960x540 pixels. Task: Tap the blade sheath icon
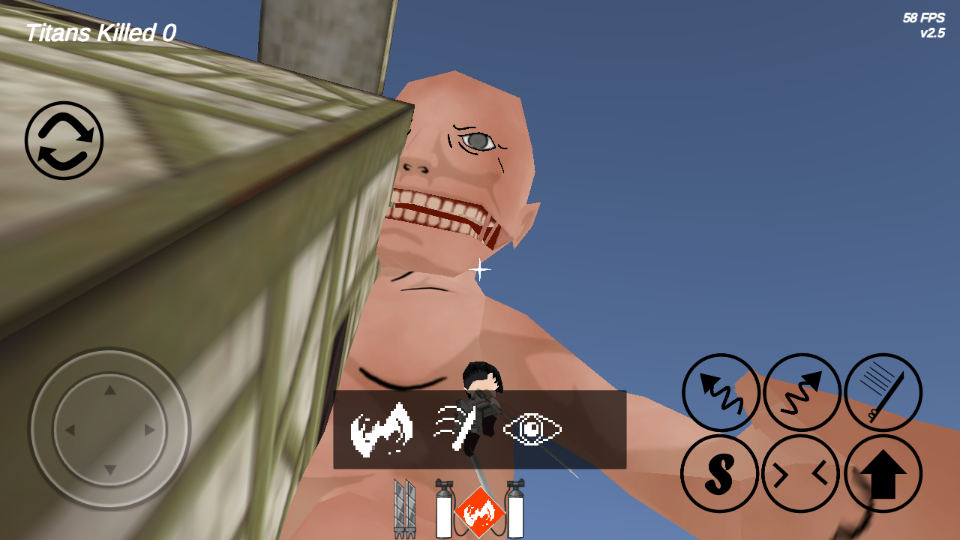[x=404, y=509]
